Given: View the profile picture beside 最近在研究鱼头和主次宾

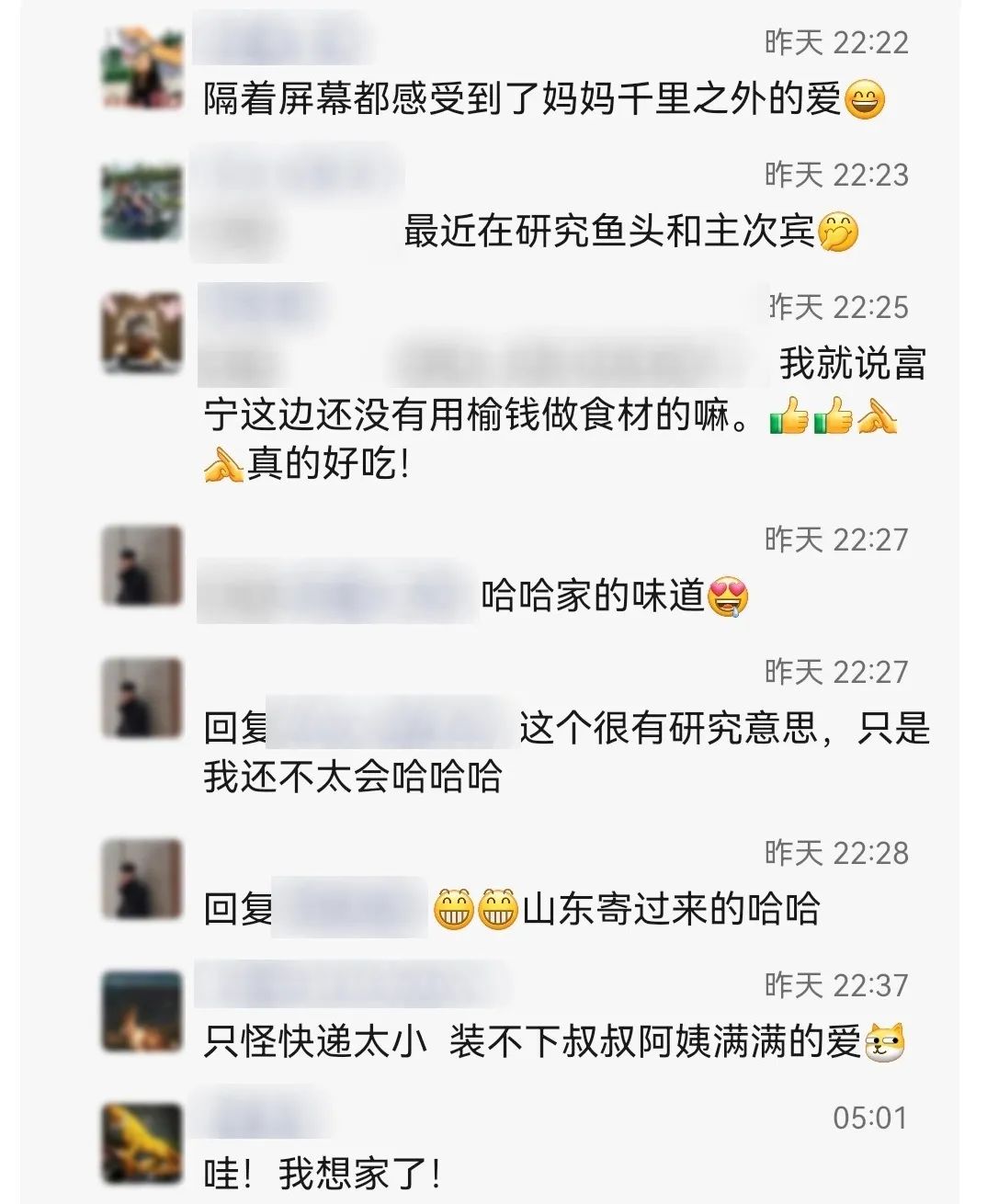Looking at the screenshot, I should point(142,202).
